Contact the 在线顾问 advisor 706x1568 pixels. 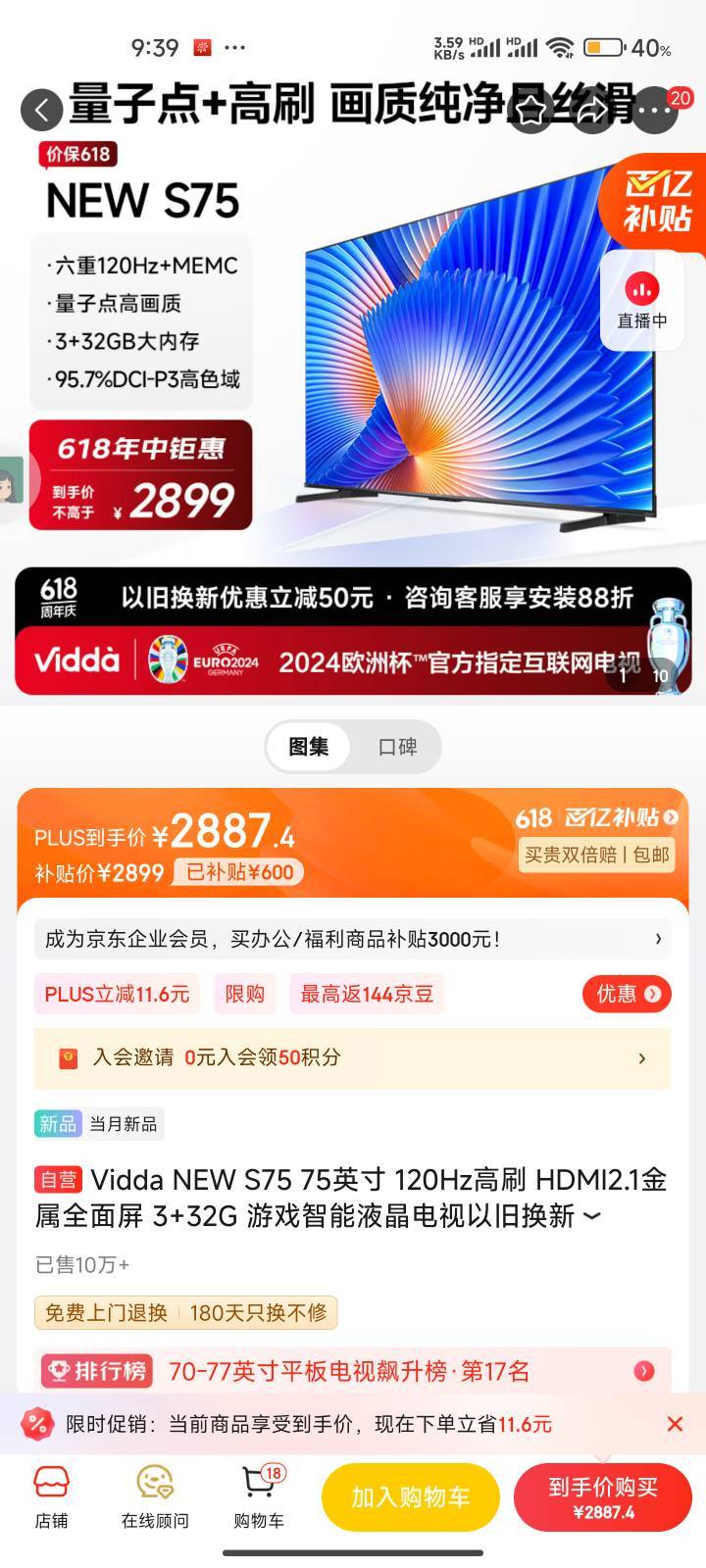[155, 1498]
